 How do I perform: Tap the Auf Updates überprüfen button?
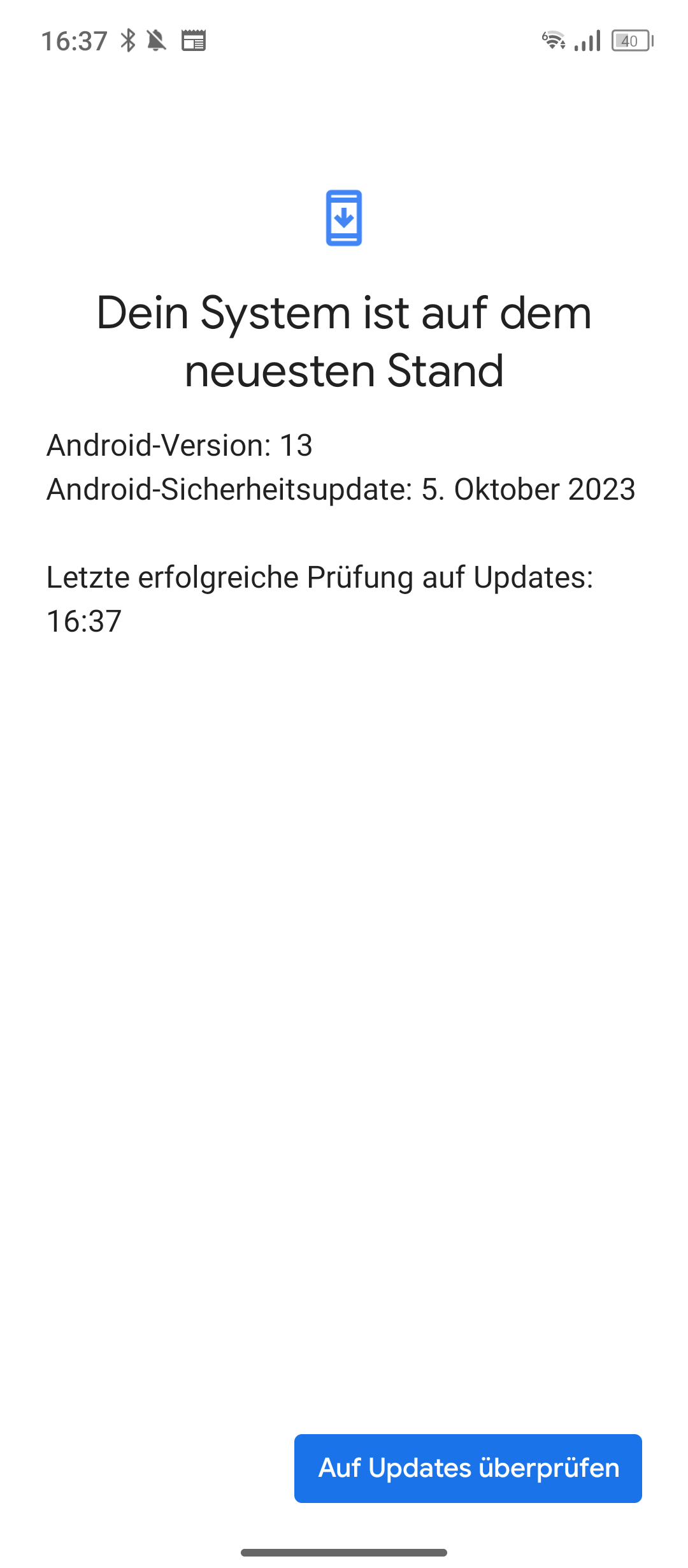coord(468,1468)
